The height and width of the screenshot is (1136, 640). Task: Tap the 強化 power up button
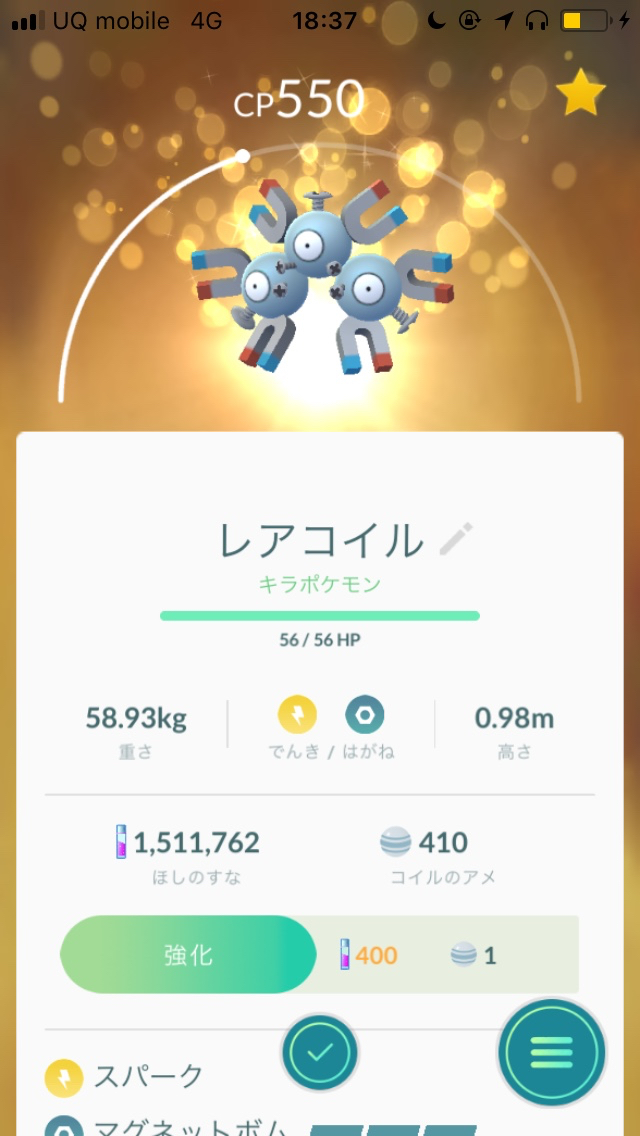click(188, 955)
